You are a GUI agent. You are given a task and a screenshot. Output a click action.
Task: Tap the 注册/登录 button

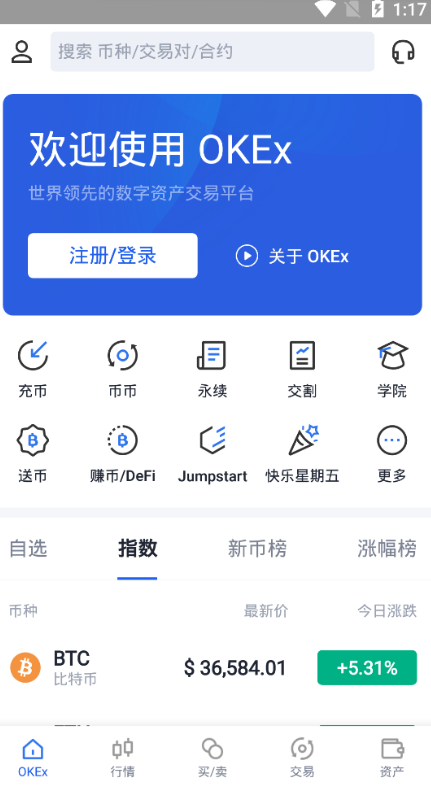point(113,255)
